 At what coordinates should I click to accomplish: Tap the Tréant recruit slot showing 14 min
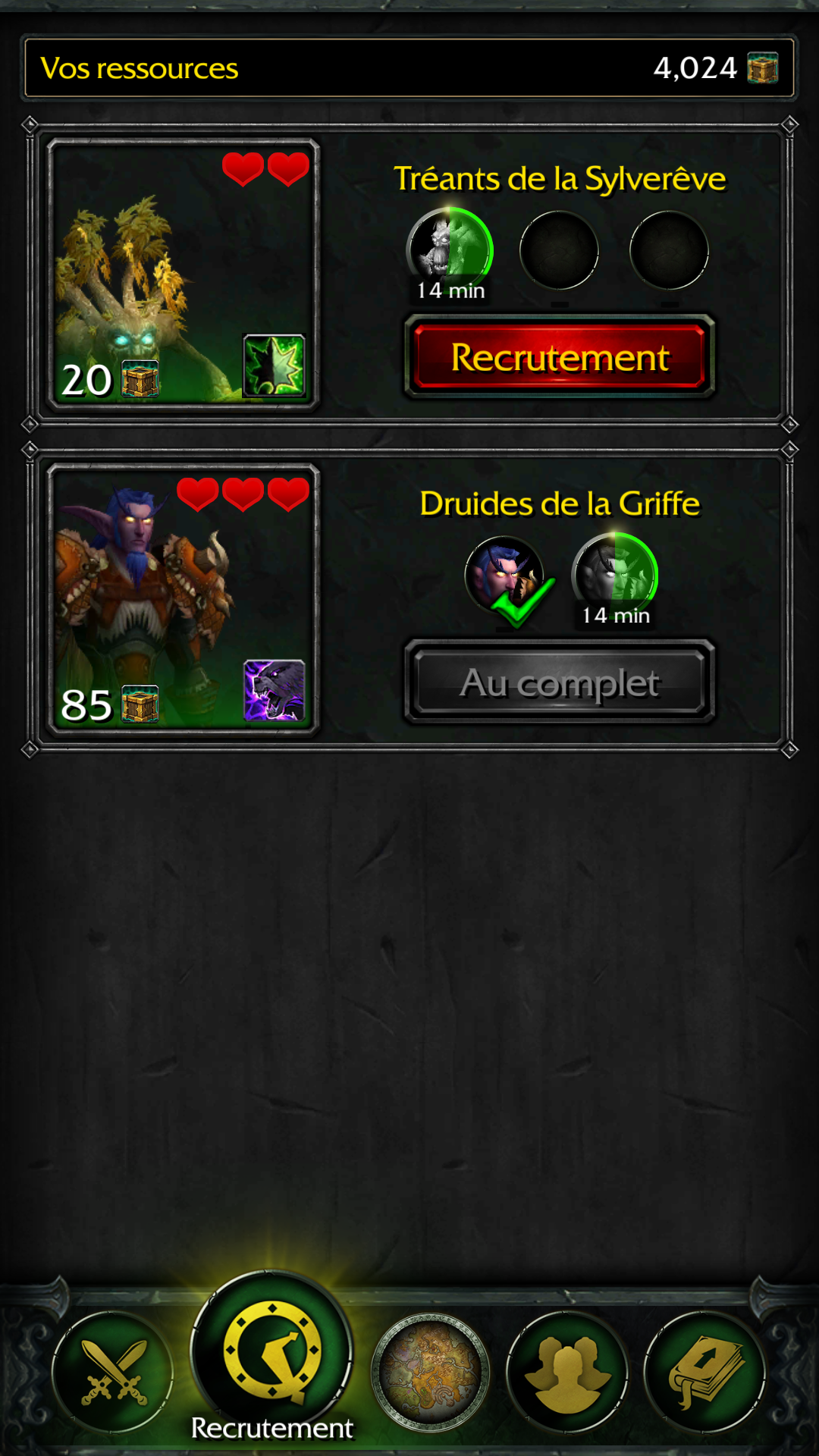(x=450, y=254)
